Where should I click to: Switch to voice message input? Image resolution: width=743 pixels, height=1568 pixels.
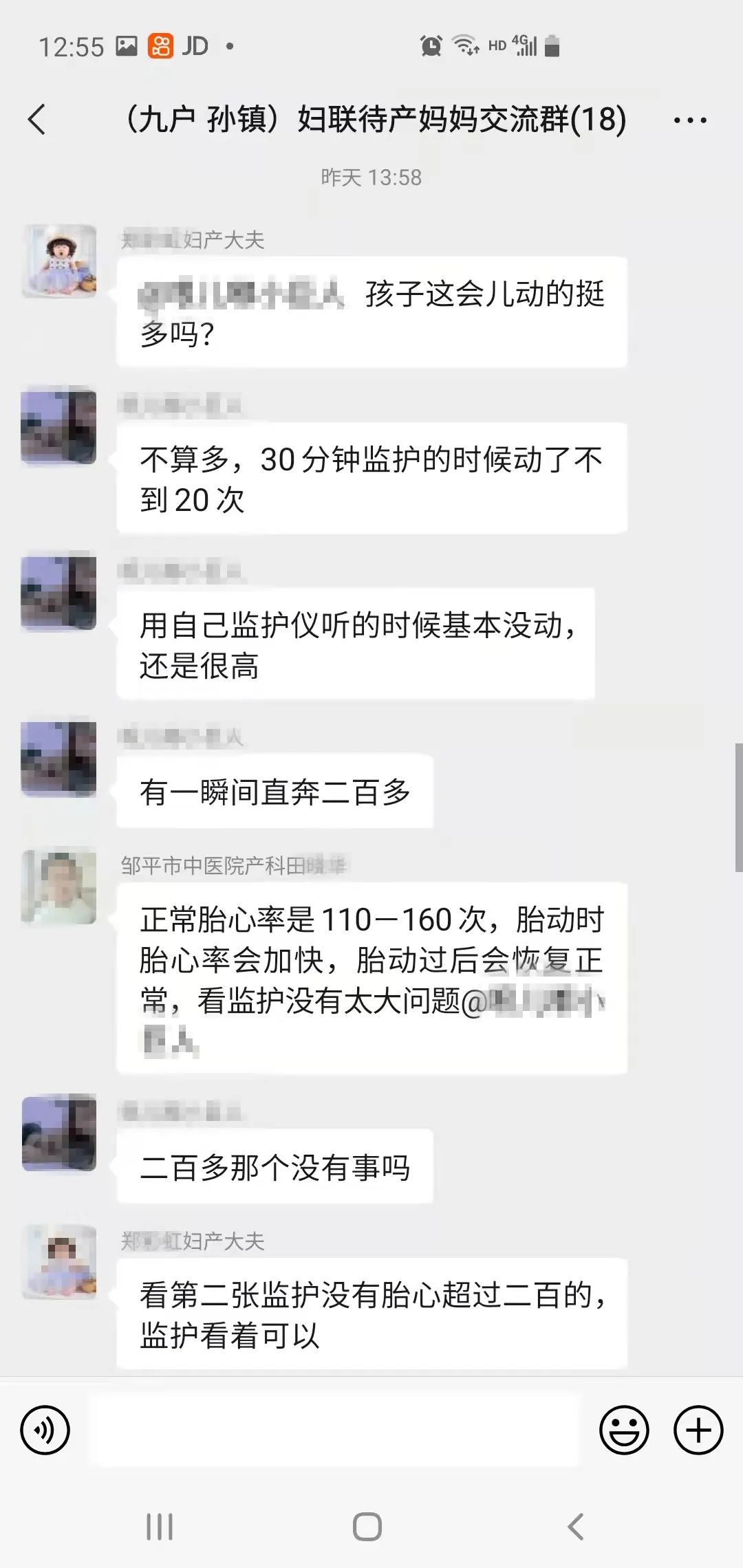tap(45, 1430)
